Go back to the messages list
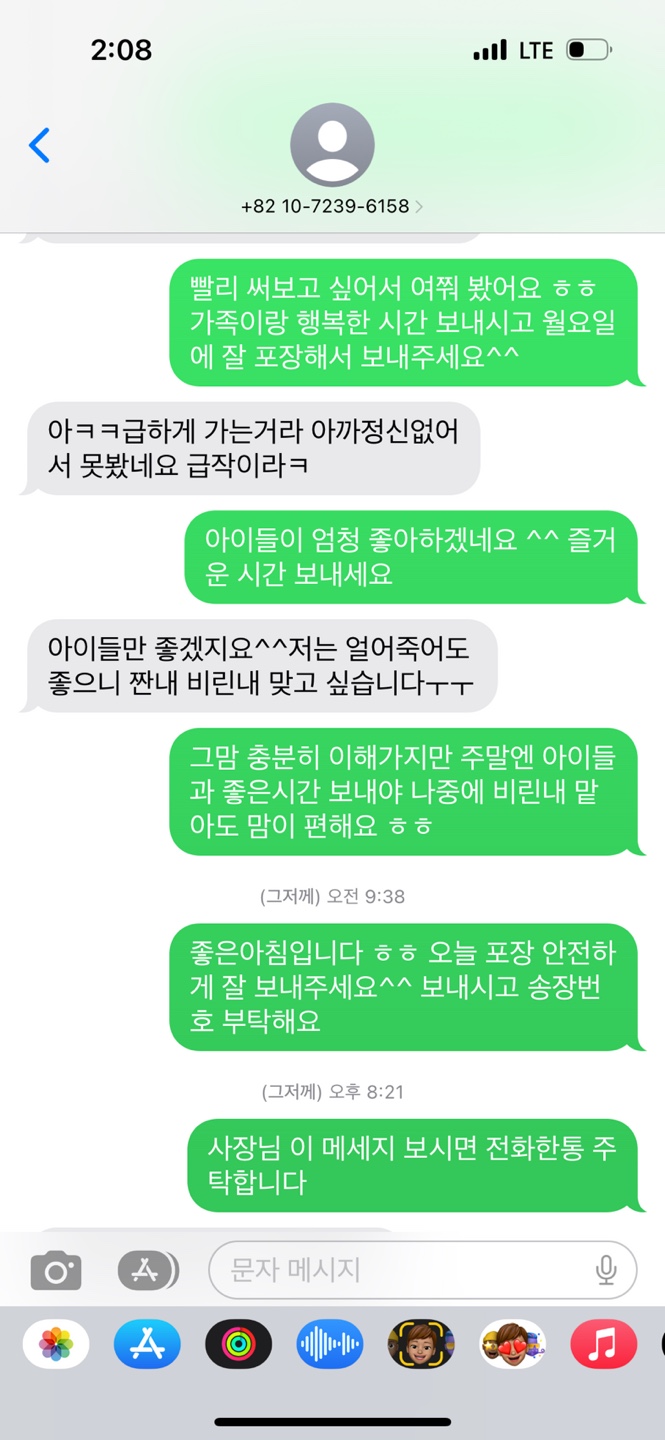665x1440 pixels. point(40,146)
